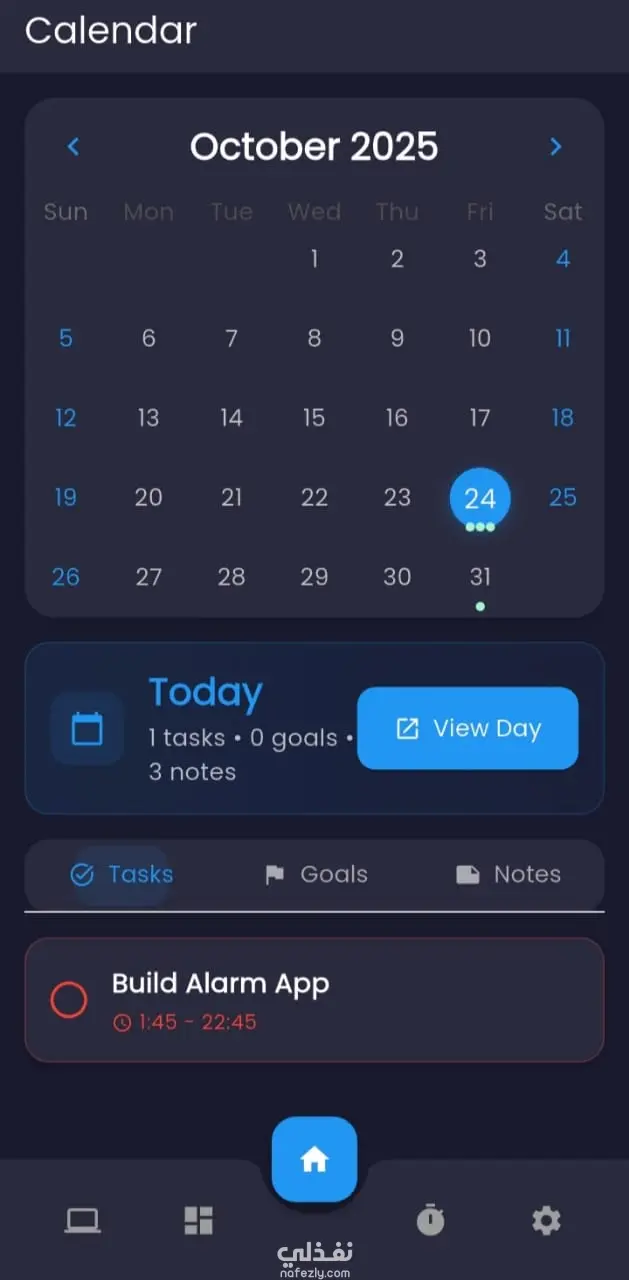The width and height of the screenshot is (629, 1280).
Task: Go to the previous month
Action: point(73,147)
